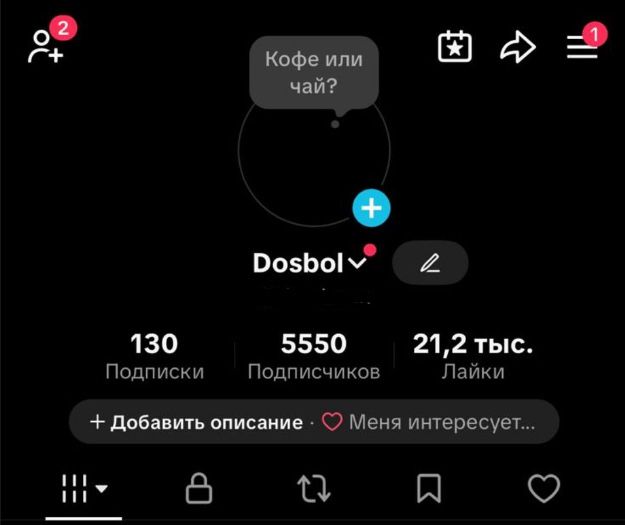Switch to the reposts tab
Screen dimensions: 625x525
point(314,489)
